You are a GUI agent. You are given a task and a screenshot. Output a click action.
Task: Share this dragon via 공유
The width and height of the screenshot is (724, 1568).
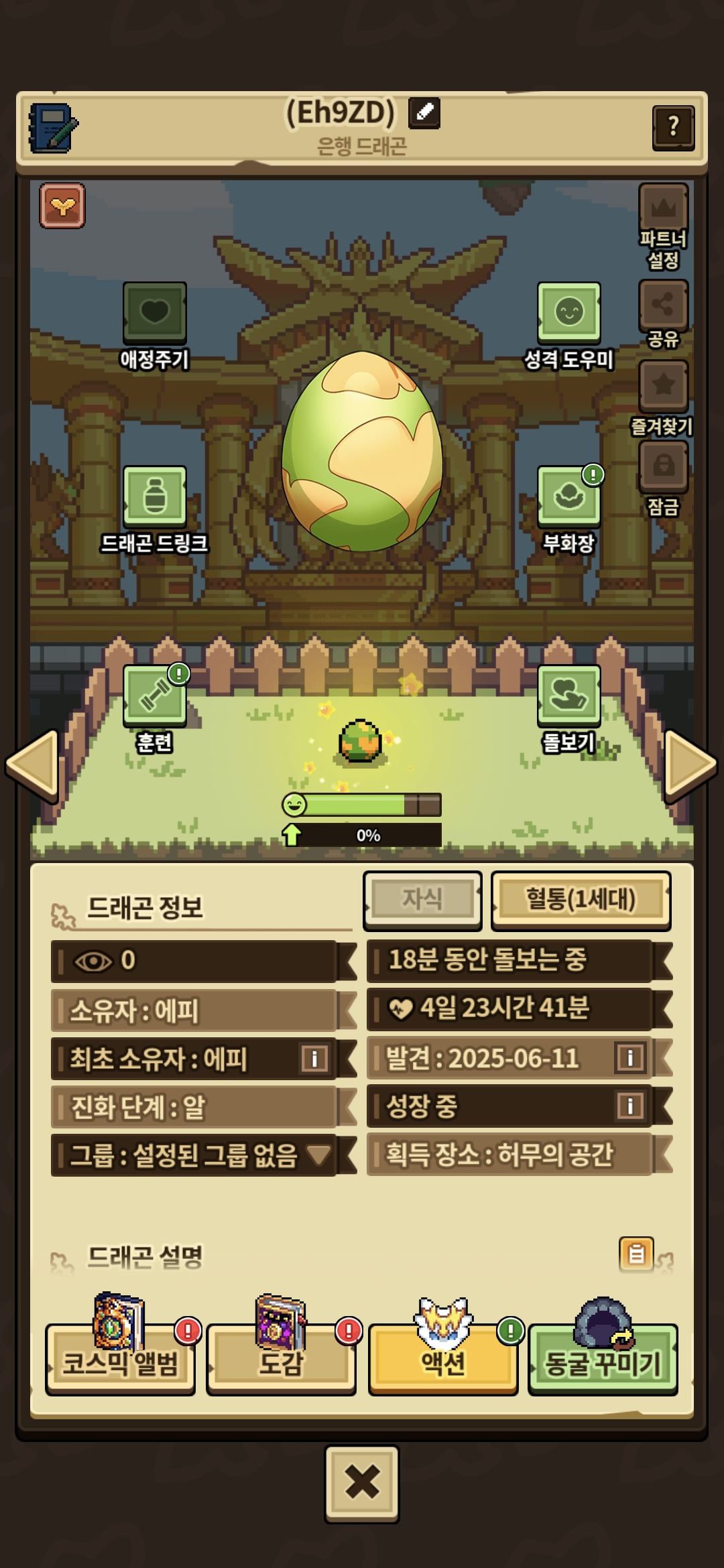663,305
